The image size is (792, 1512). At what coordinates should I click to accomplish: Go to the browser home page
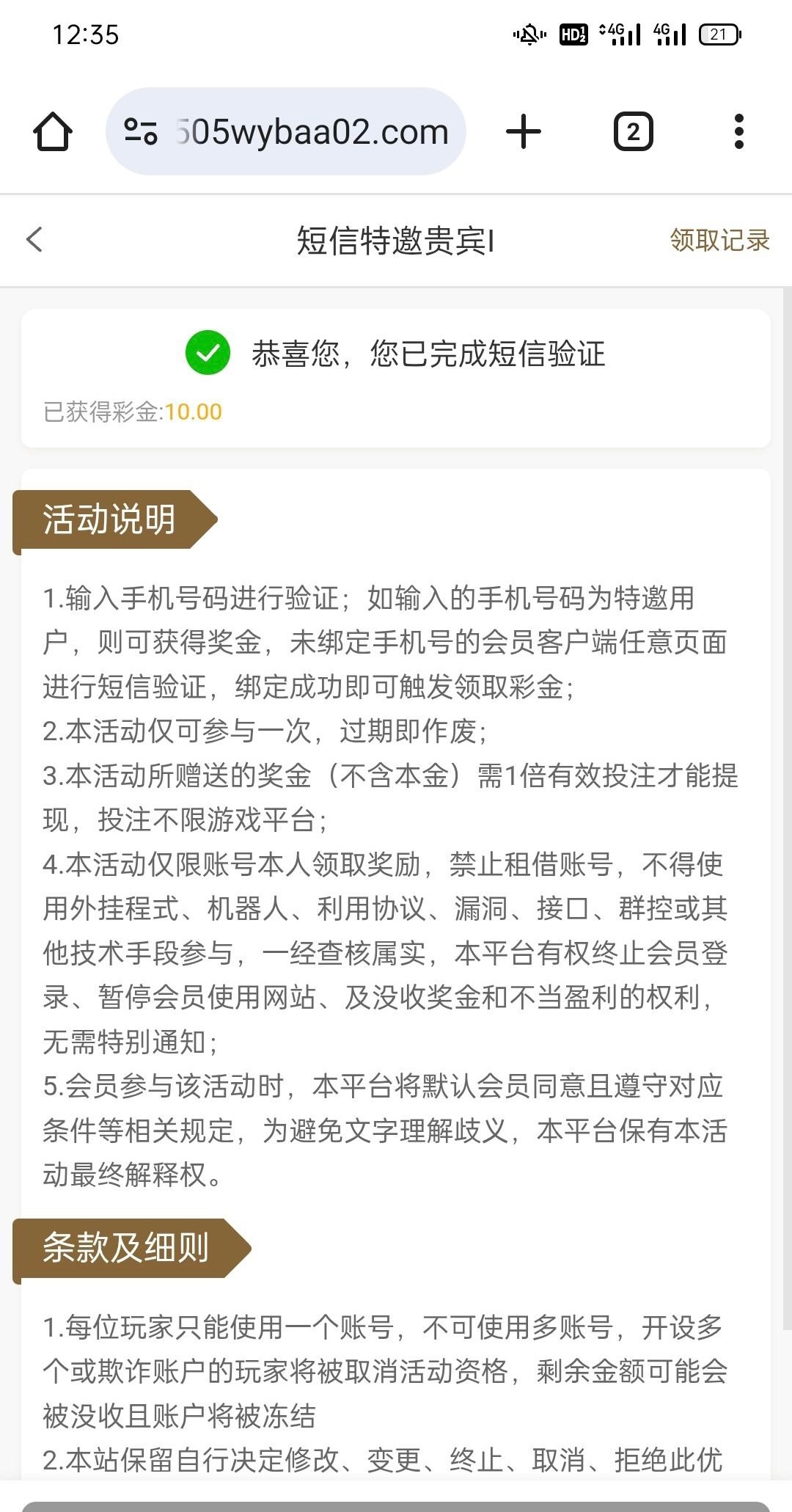pyautogui.click(x=53, y=132)
